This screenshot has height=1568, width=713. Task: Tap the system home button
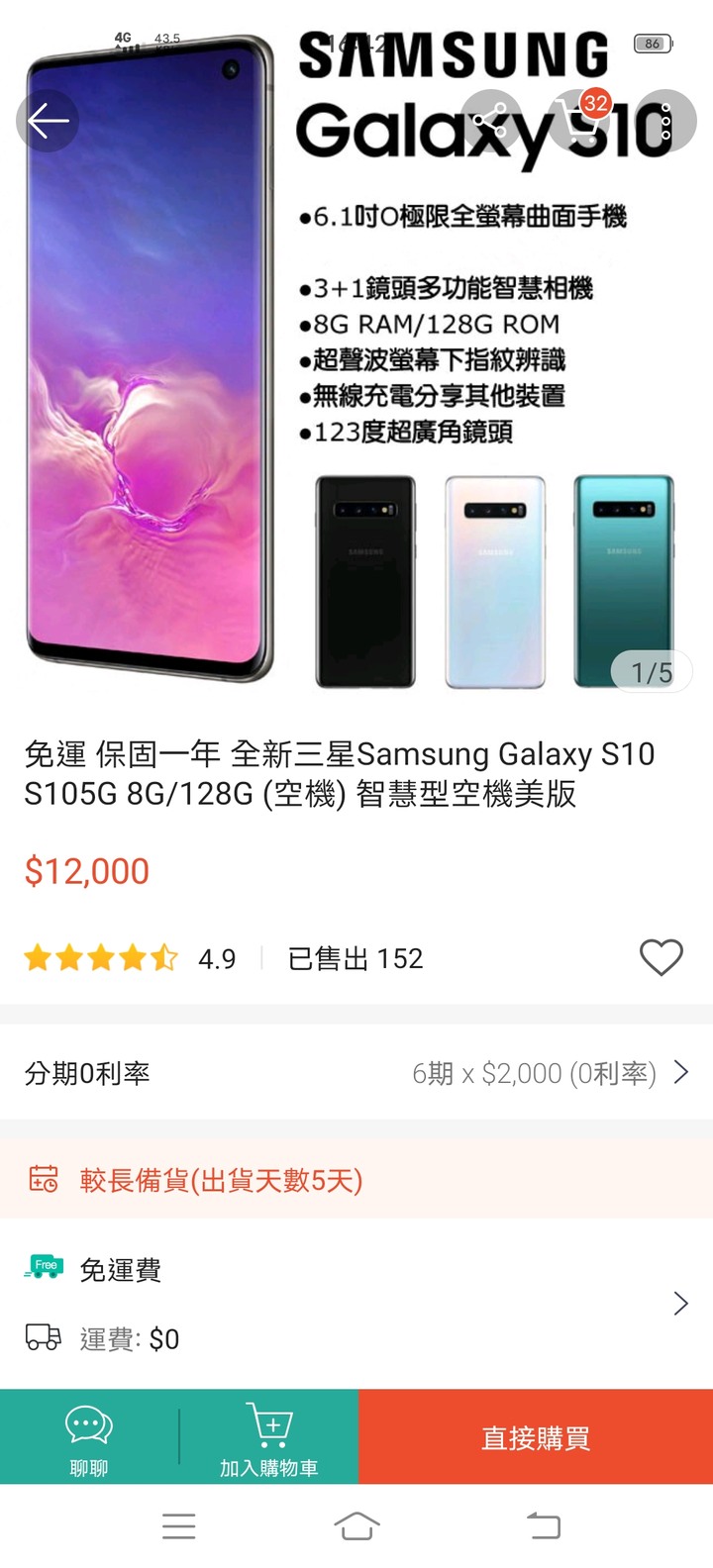(356, 1525)
